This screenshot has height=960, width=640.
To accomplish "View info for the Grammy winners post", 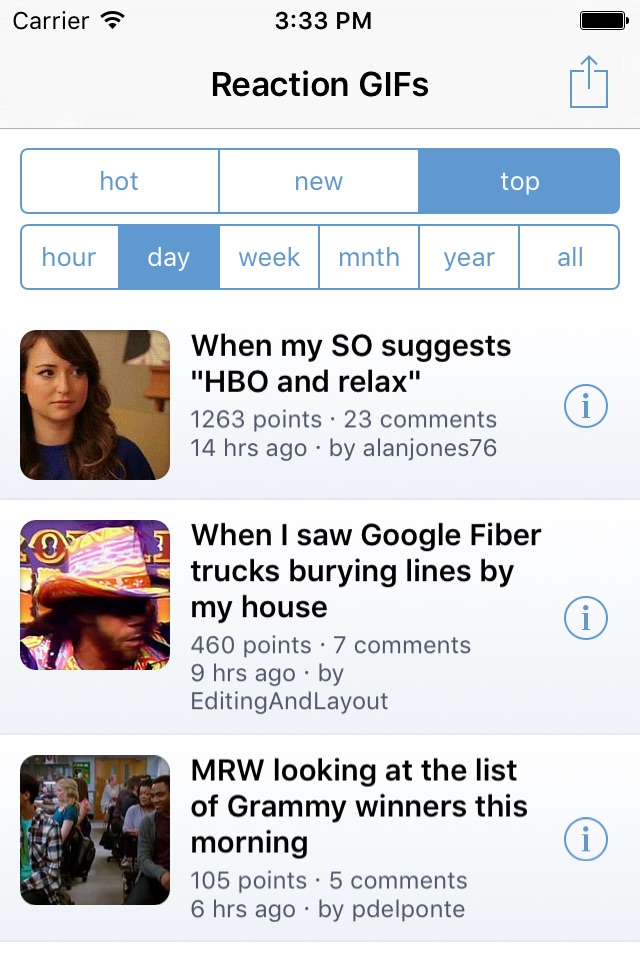I will 586,840.
